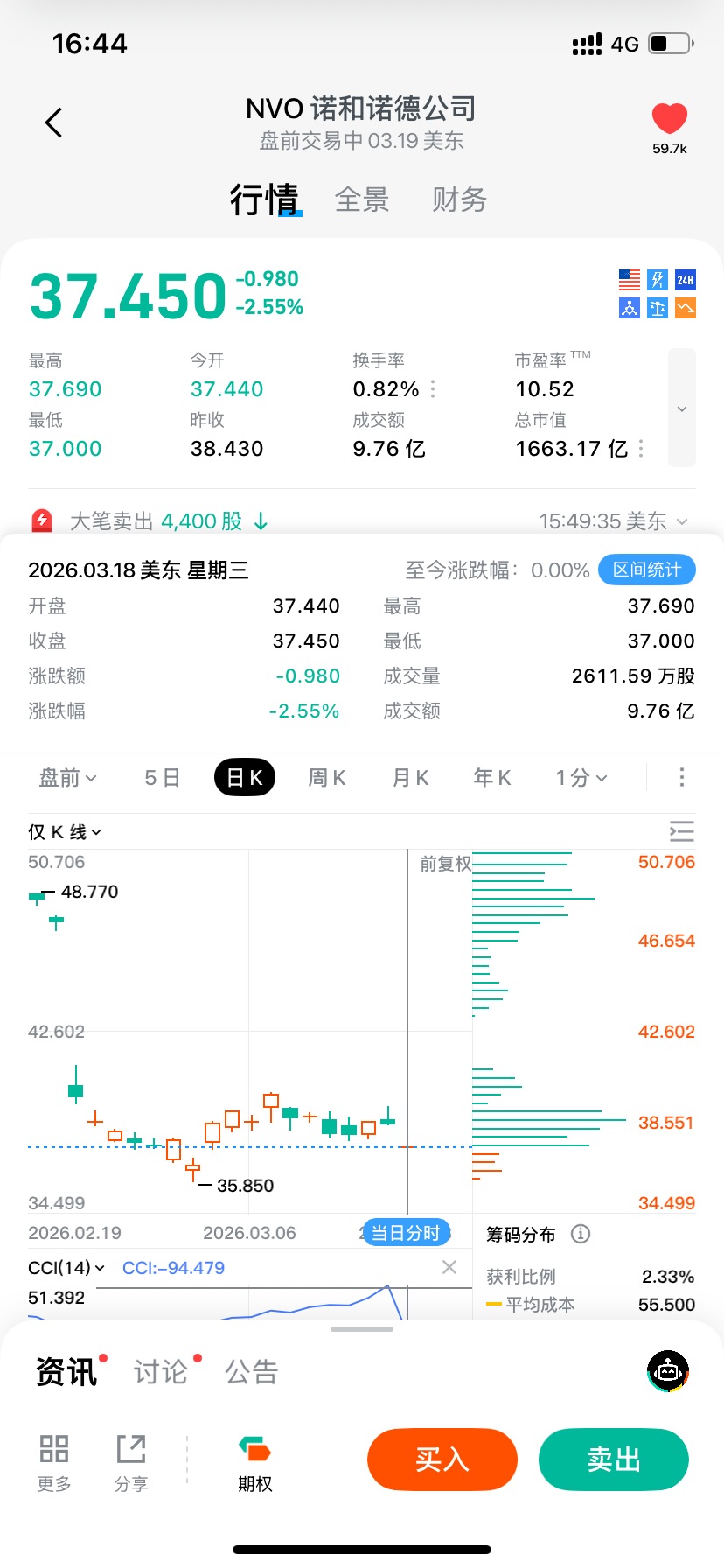Expand the quote details chevron
The image size is (724, 1568).
pyautogui.click(x=682, y=409)
